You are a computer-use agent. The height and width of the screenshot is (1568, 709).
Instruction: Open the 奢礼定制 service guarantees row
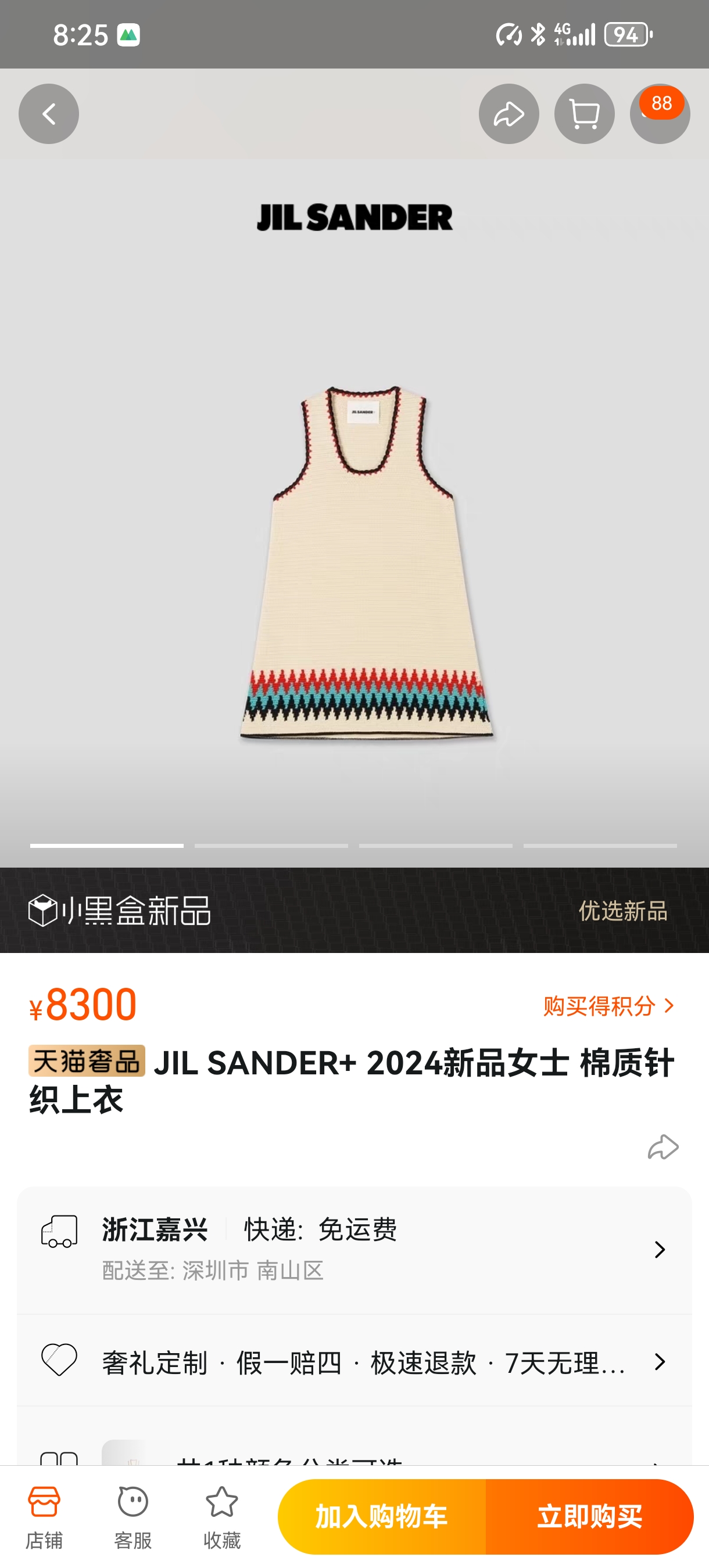click(x=353, y=1362)
